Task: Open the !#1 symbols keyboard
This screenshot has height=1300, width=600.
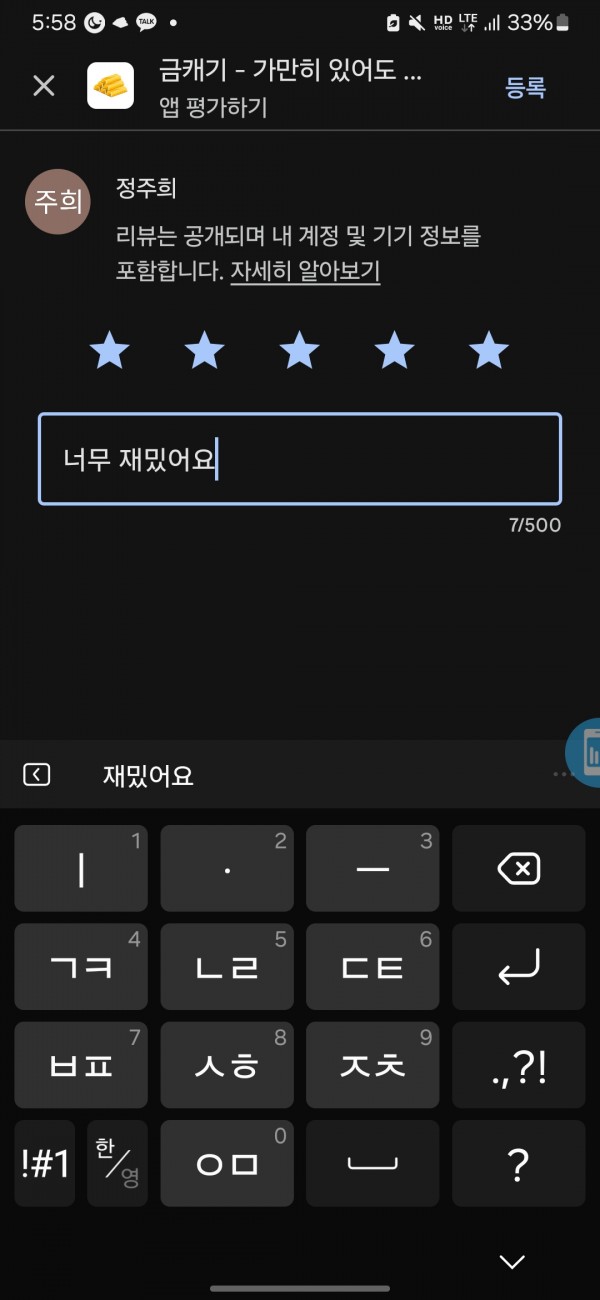Action: (45, 1163)
